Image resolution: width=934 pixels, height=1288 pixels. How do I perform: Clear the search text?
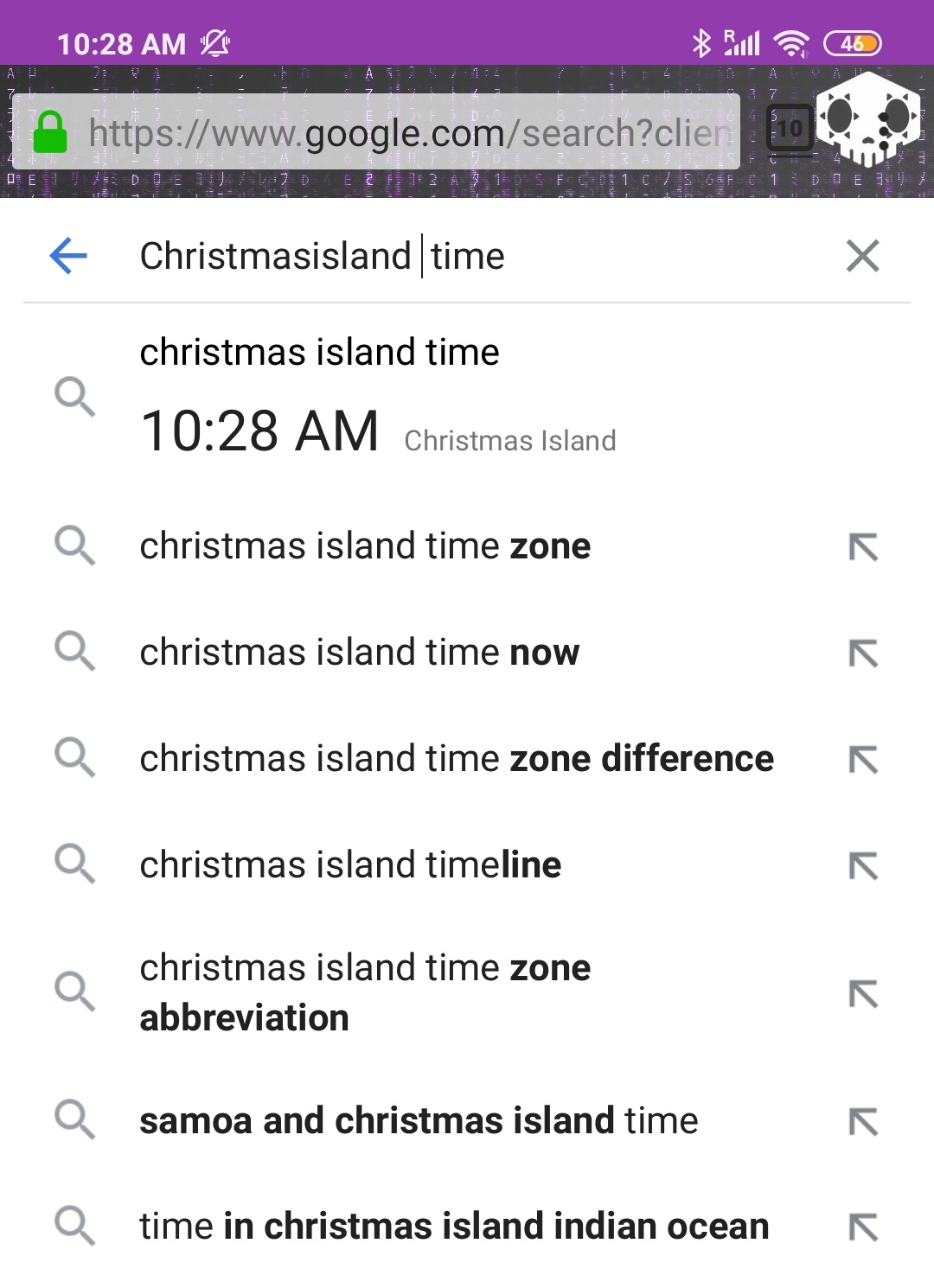862,256
